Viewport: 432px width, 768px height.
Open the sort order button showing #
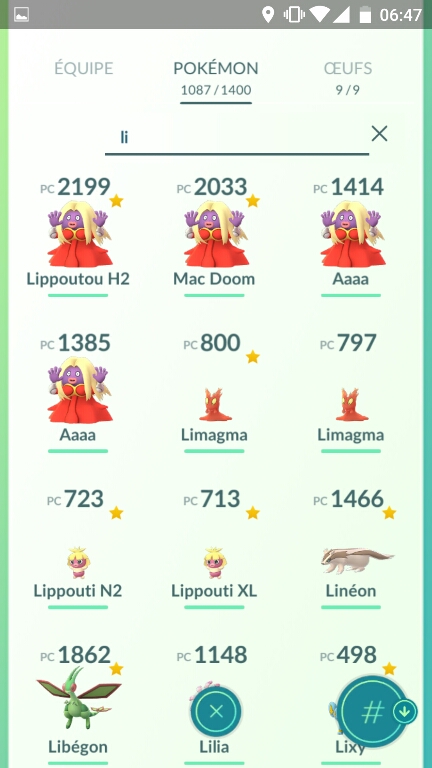click(373, 712)
